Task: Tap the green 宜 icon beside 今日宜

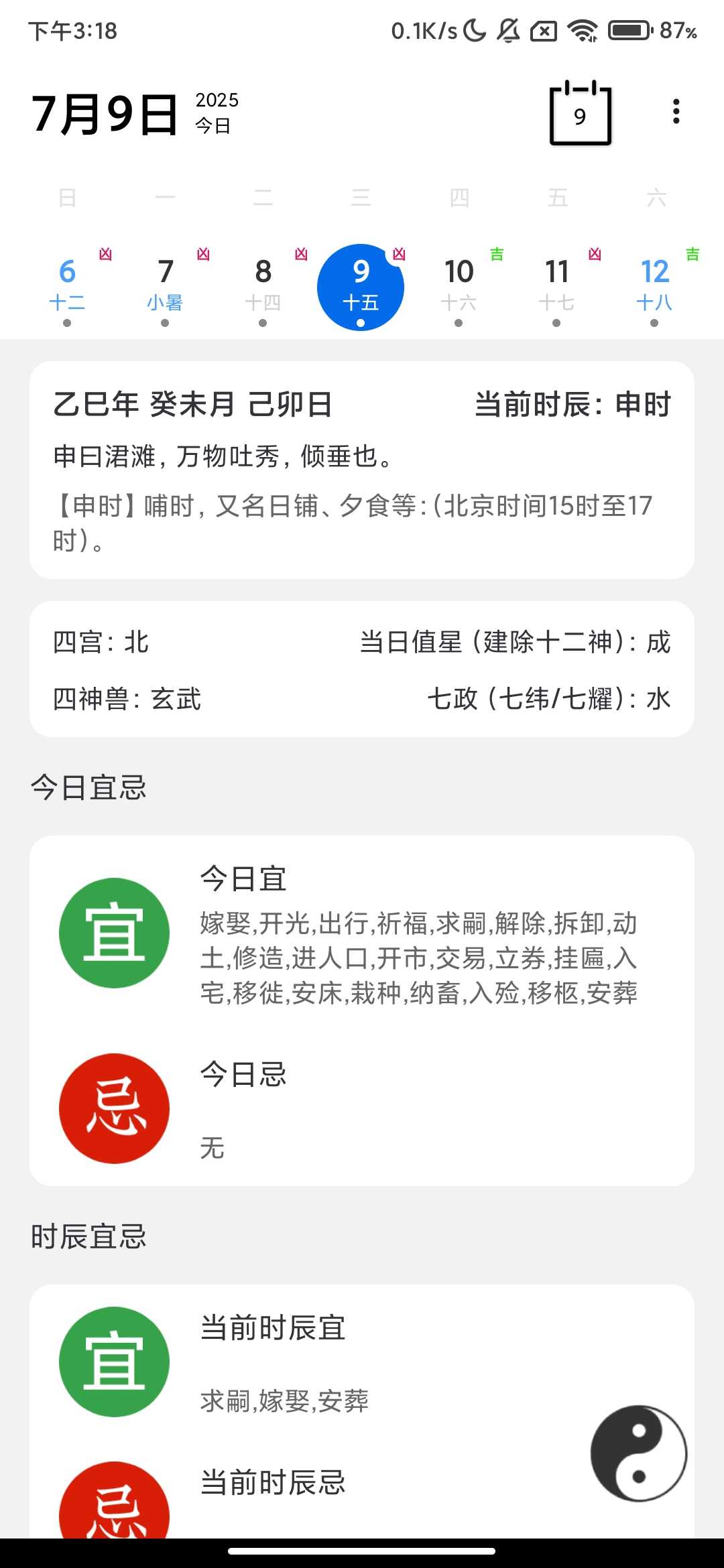Action: coord(113,933)
